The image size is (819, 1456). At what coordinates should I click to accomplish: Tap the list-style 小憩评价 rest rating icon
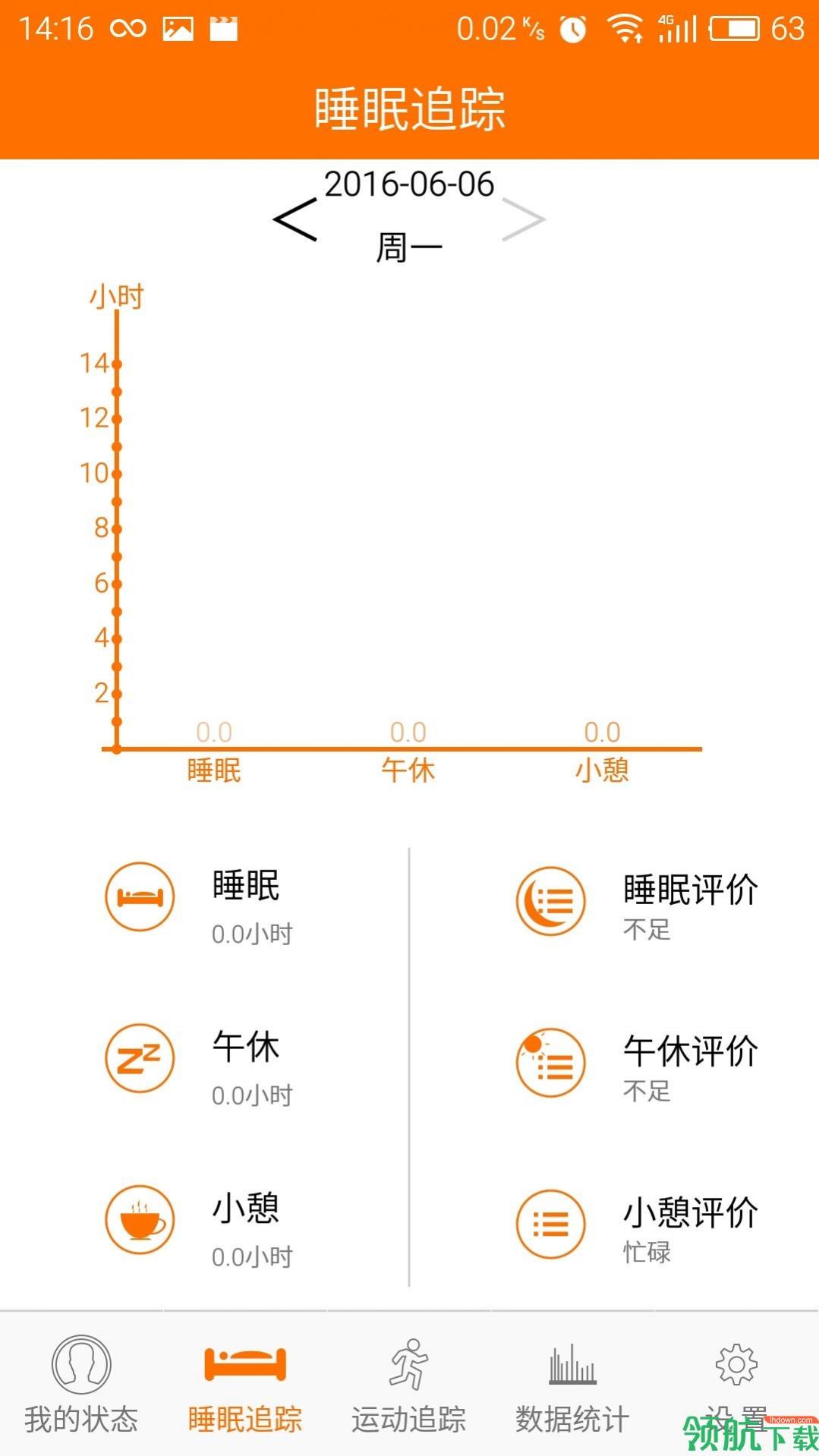550,1225
